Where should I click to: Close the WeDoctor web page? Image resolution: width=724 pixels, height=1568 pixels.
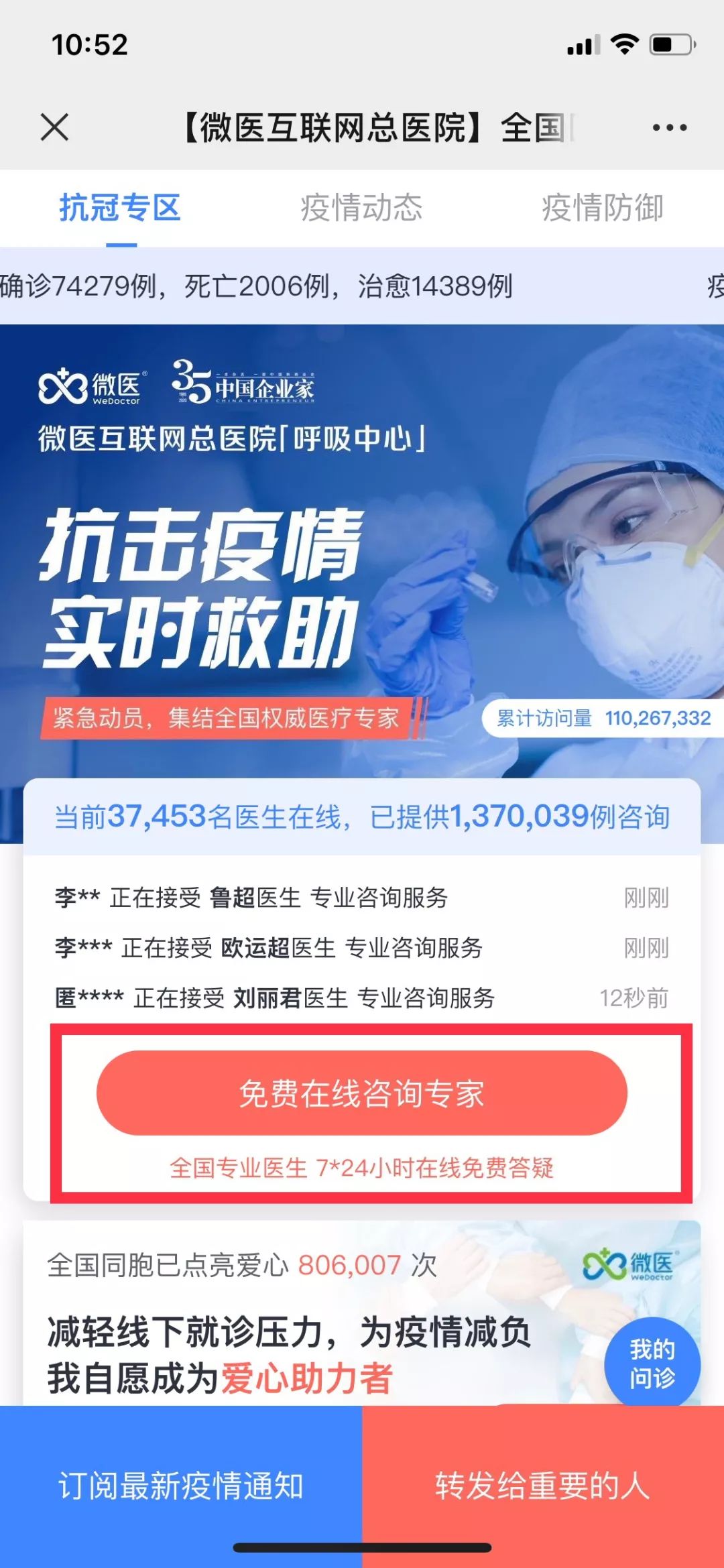(54, 127)
